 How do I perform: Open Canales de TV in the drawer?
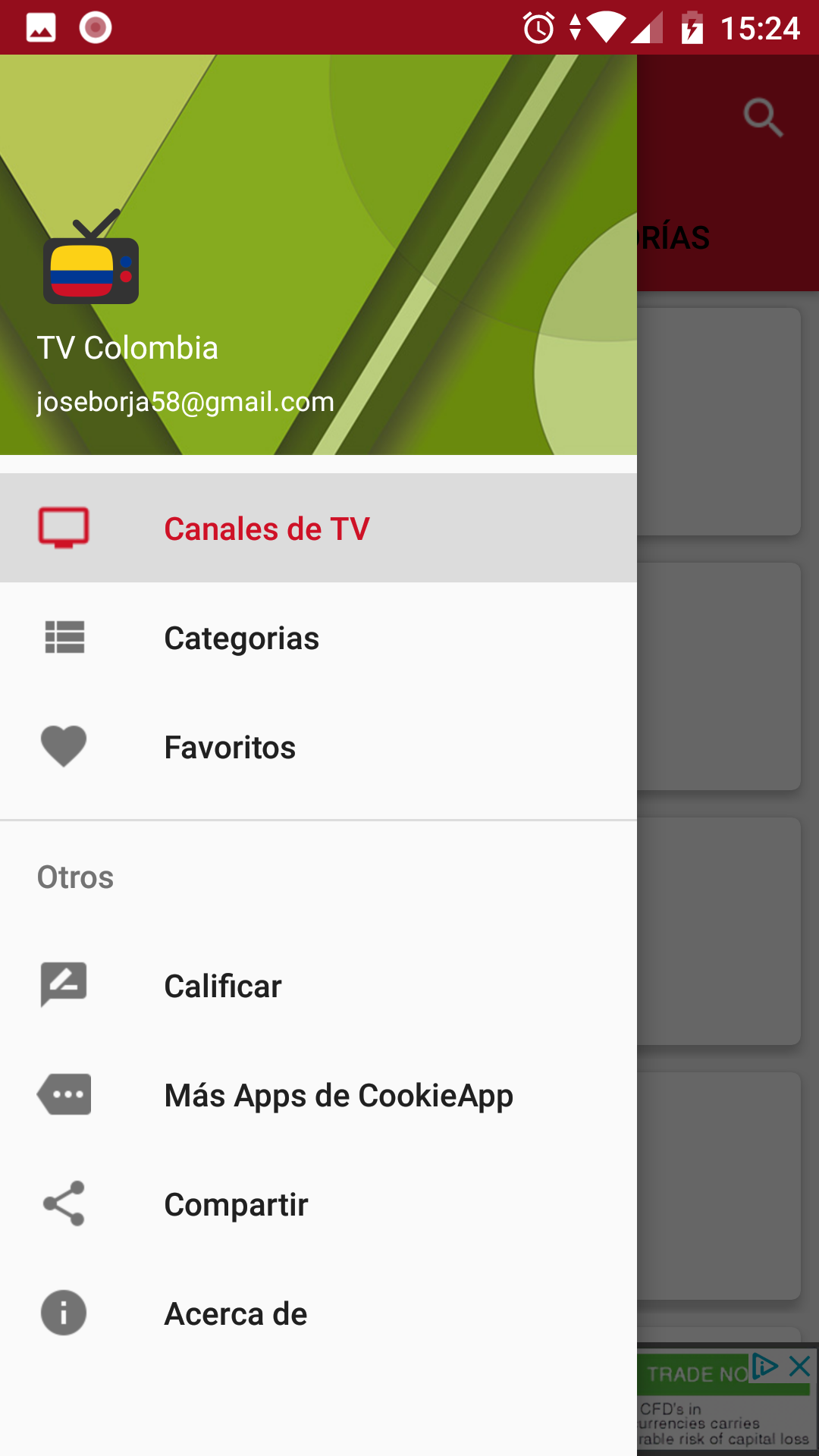tap(318, 528)
